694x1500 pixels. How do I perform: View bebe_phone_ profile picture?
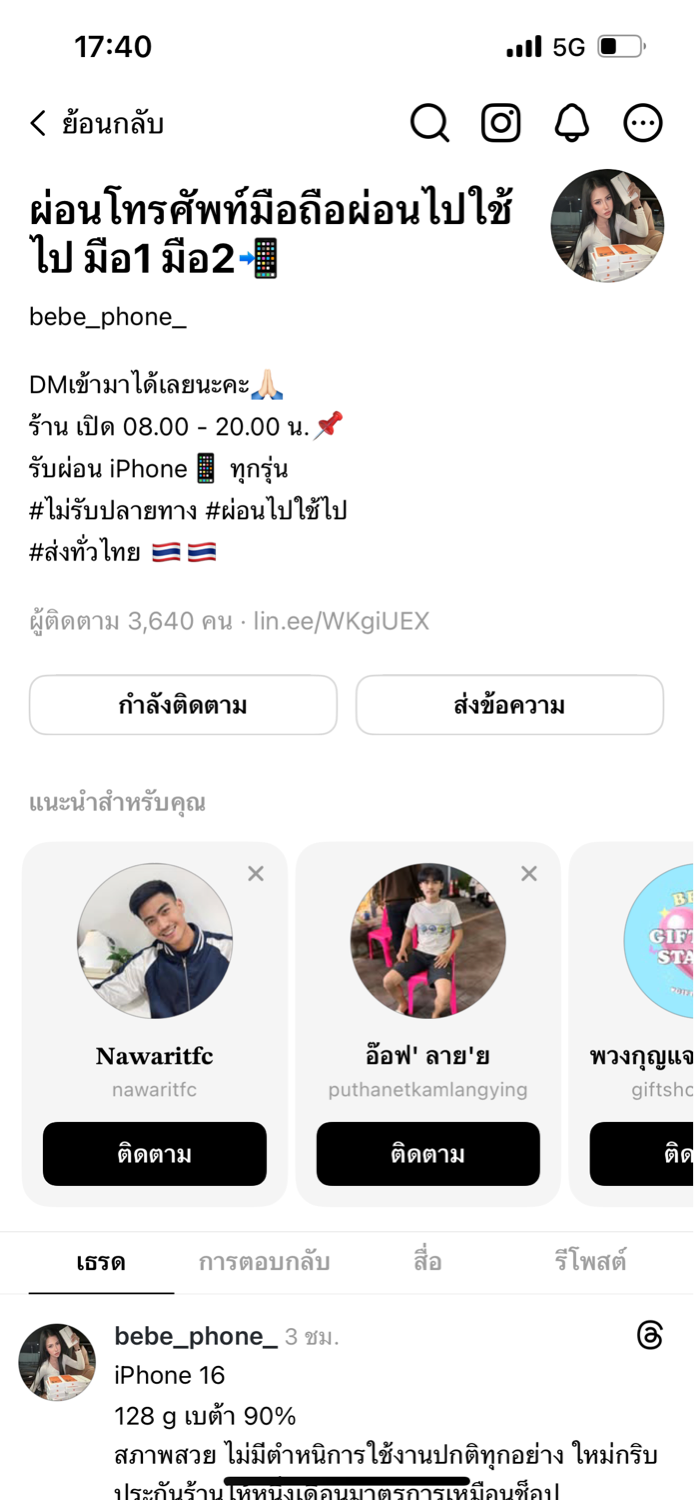(607, 226)
